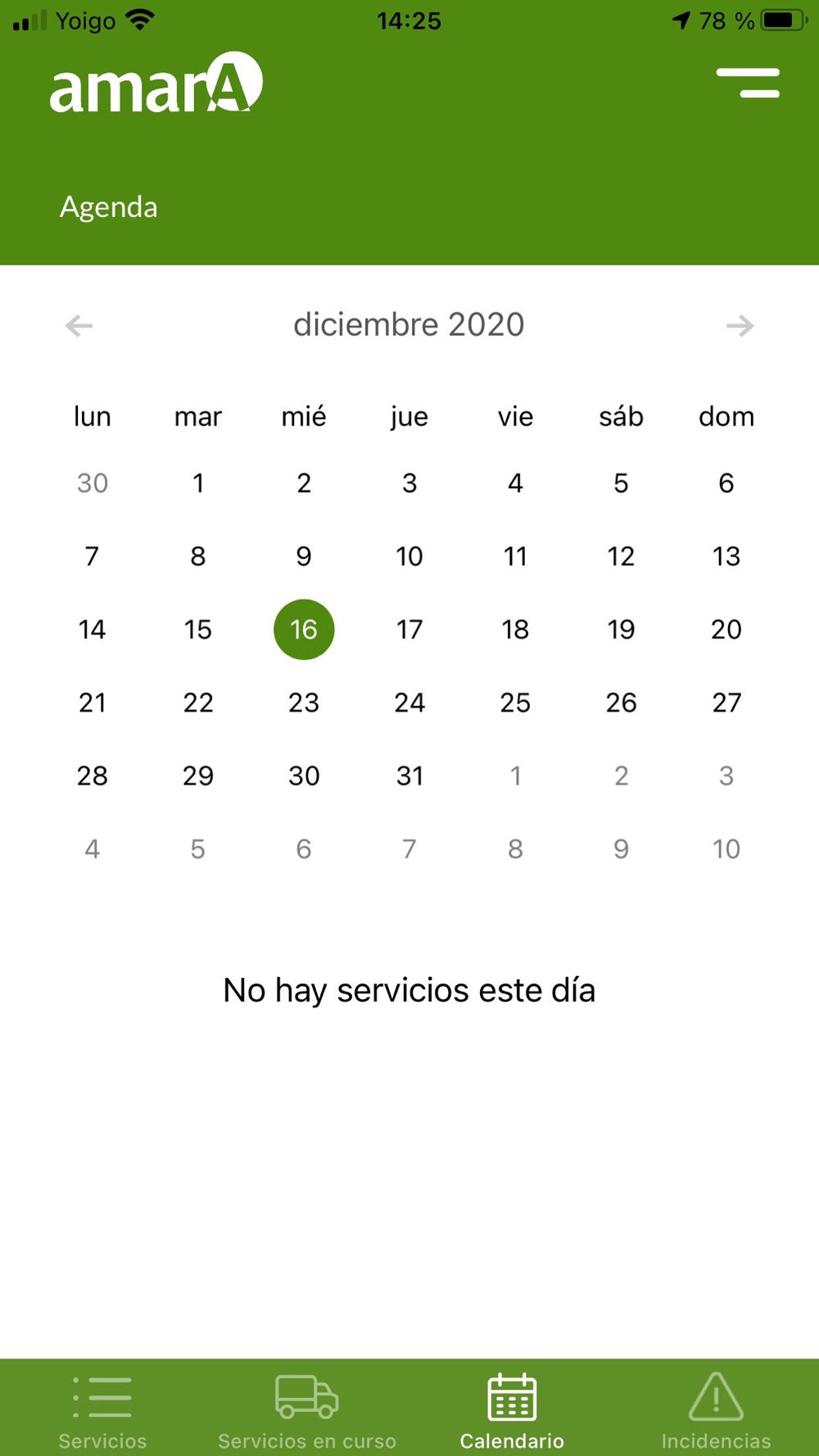Switch to the Incidencias tab
819x1456 pixels.
pos(716,1411)
